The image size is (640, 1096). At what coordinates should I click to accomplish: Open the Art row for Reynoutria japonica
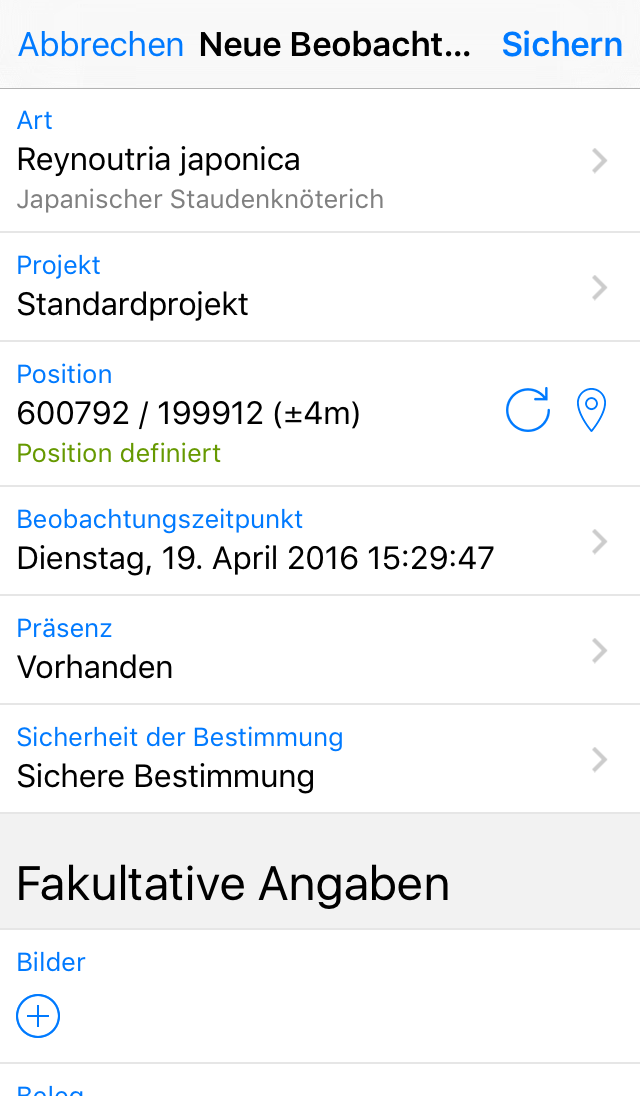[300, 160]
